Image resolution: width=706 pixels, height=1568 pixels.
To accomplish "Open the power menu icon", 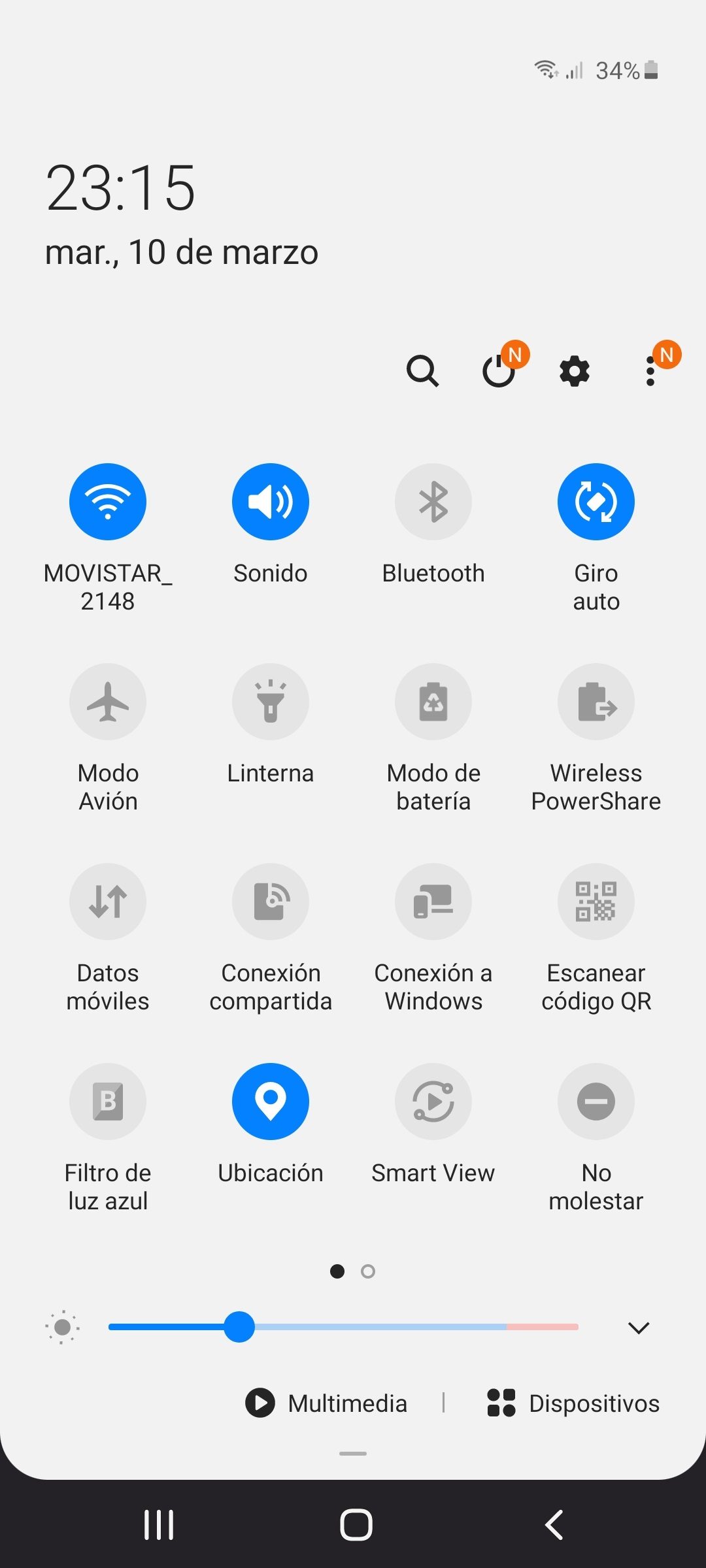I will (x=499, y=371).
